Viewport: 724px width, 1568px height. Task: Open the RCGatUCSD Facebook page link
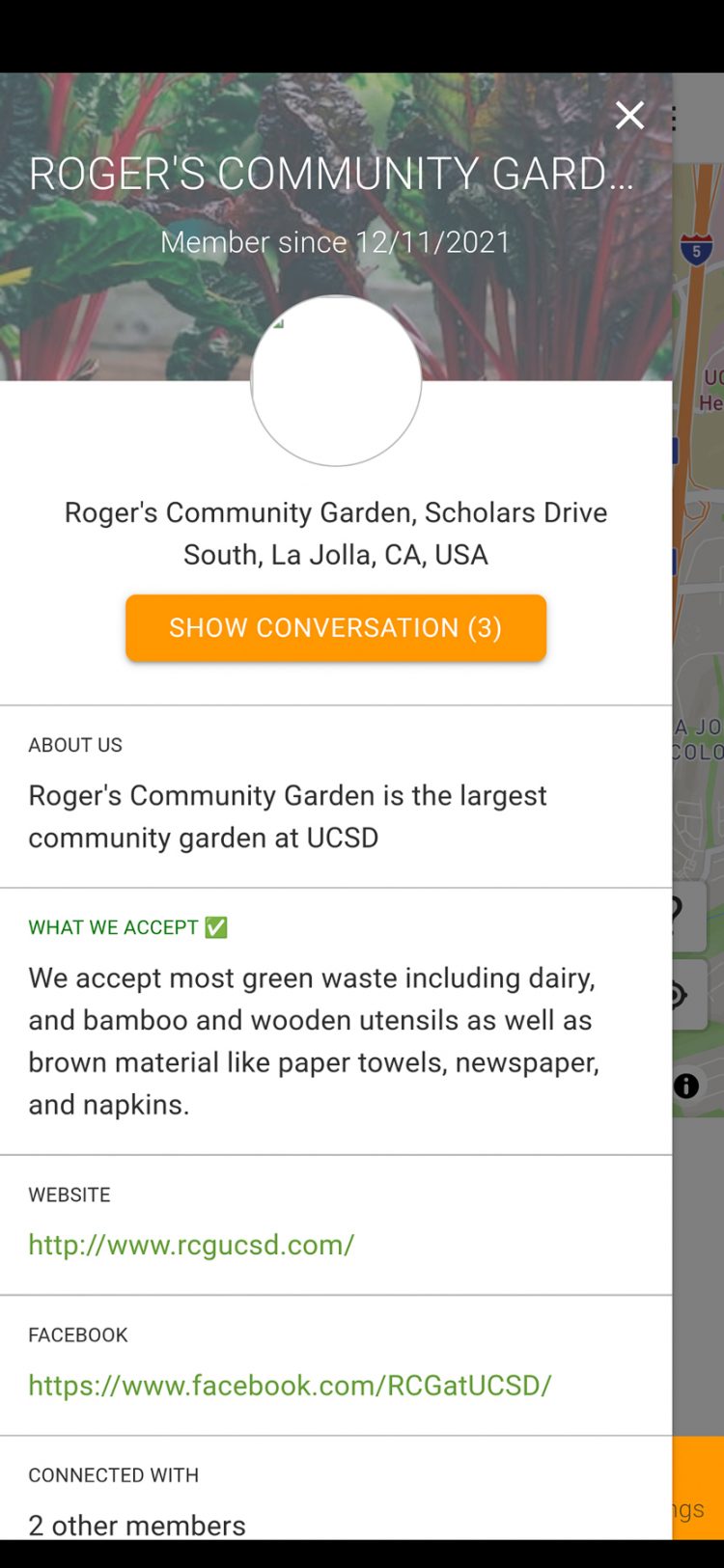tap(290, 1386)
